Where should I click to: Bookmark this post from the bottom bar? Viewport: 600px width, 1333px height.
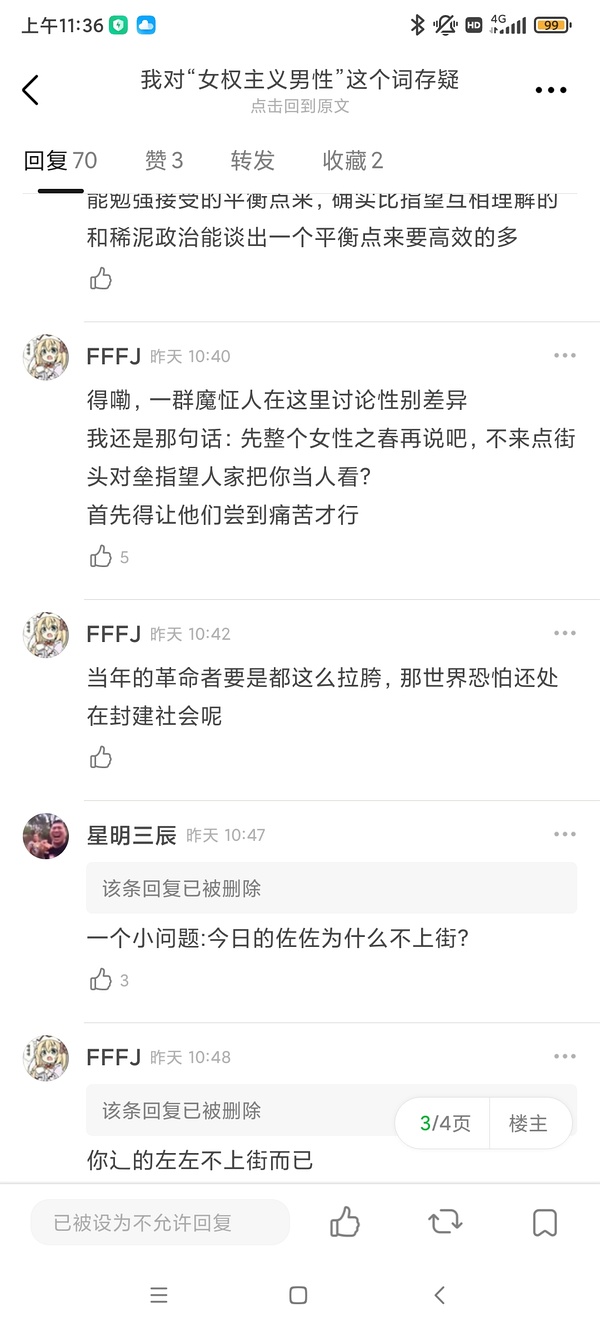(544, 1222)
